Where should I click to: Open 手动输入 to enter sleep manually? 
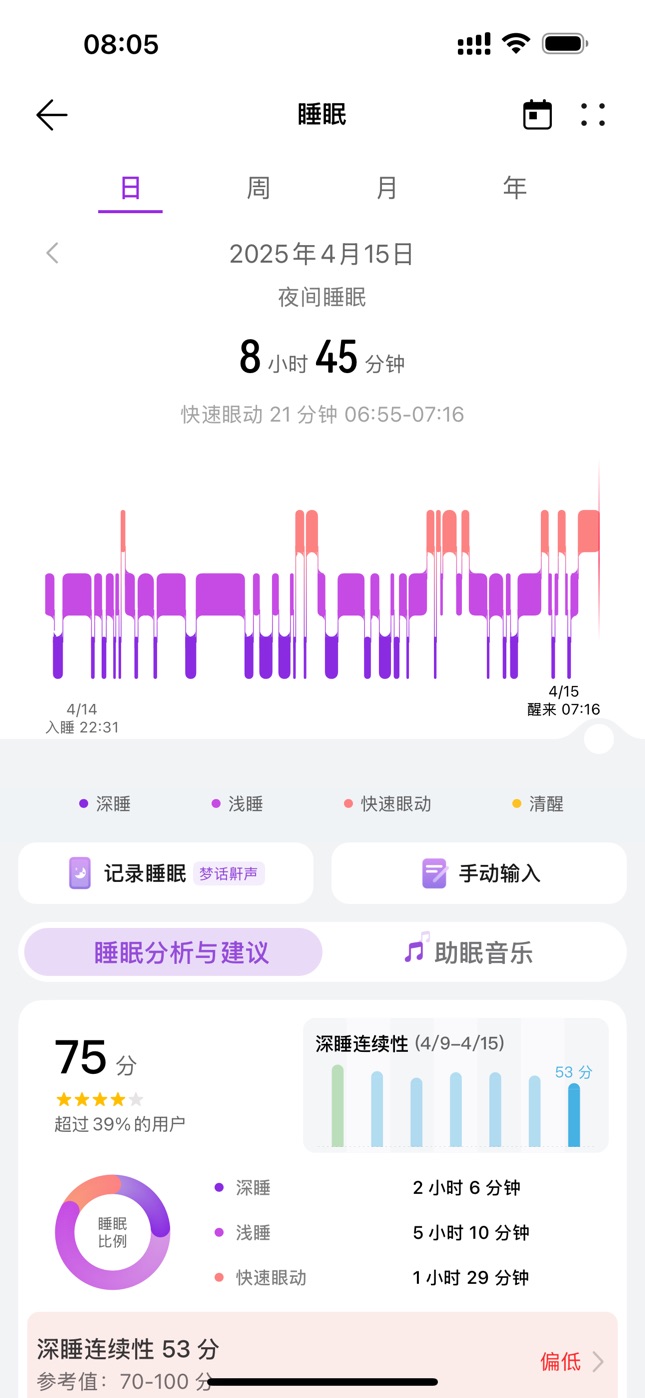tap(479, 873)
